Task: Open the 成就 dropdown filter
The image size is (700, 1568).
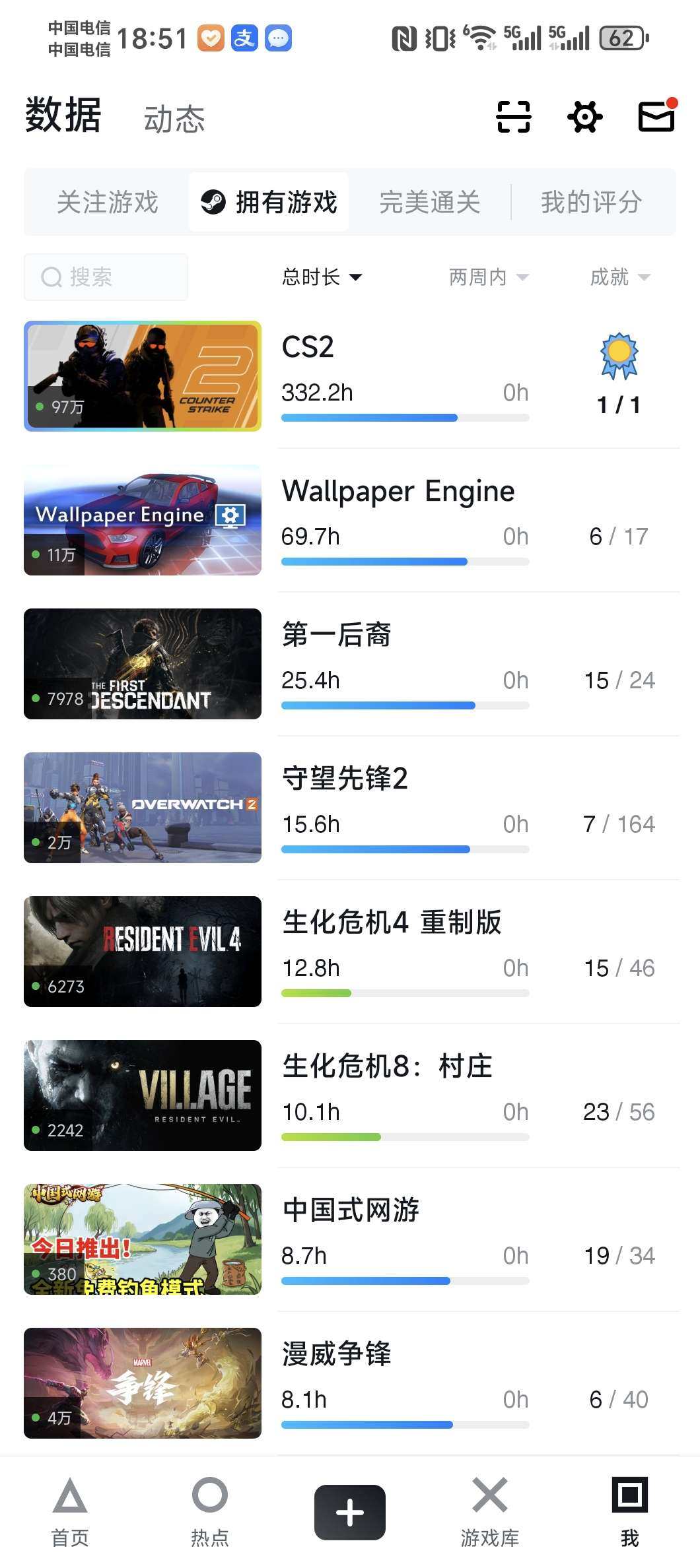Action: tap(621, 277)
